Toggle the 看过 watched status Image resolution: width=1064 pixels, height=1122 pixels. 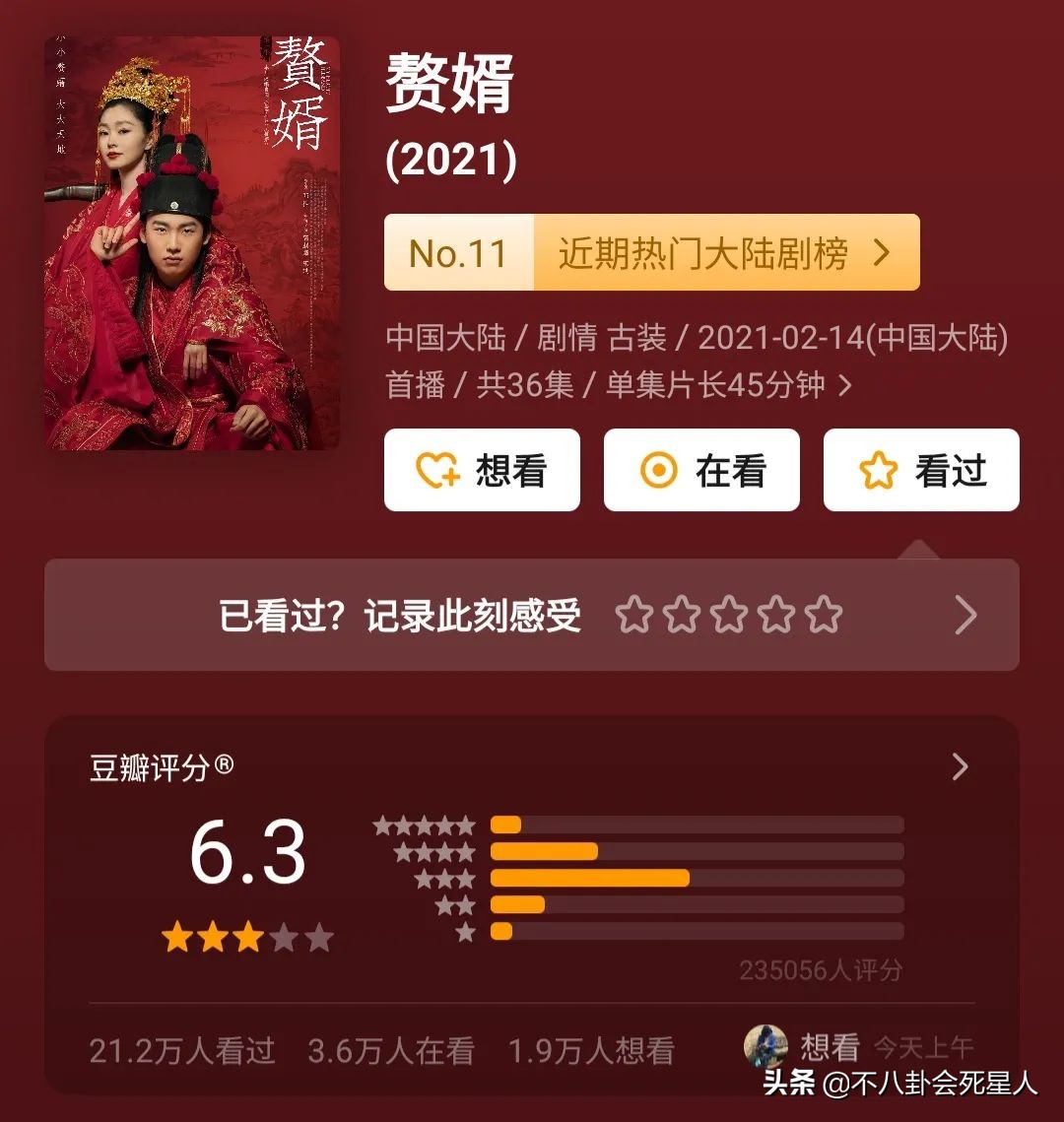(921, 471)
